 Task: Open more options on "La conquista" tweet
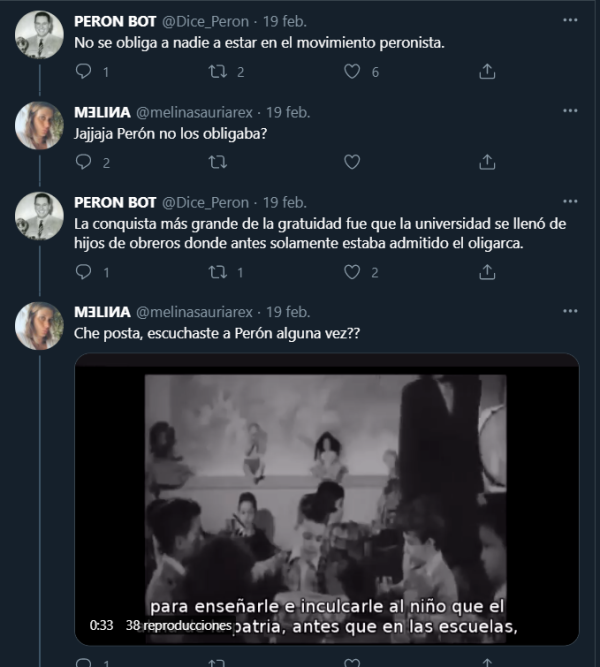click(571, 202)
